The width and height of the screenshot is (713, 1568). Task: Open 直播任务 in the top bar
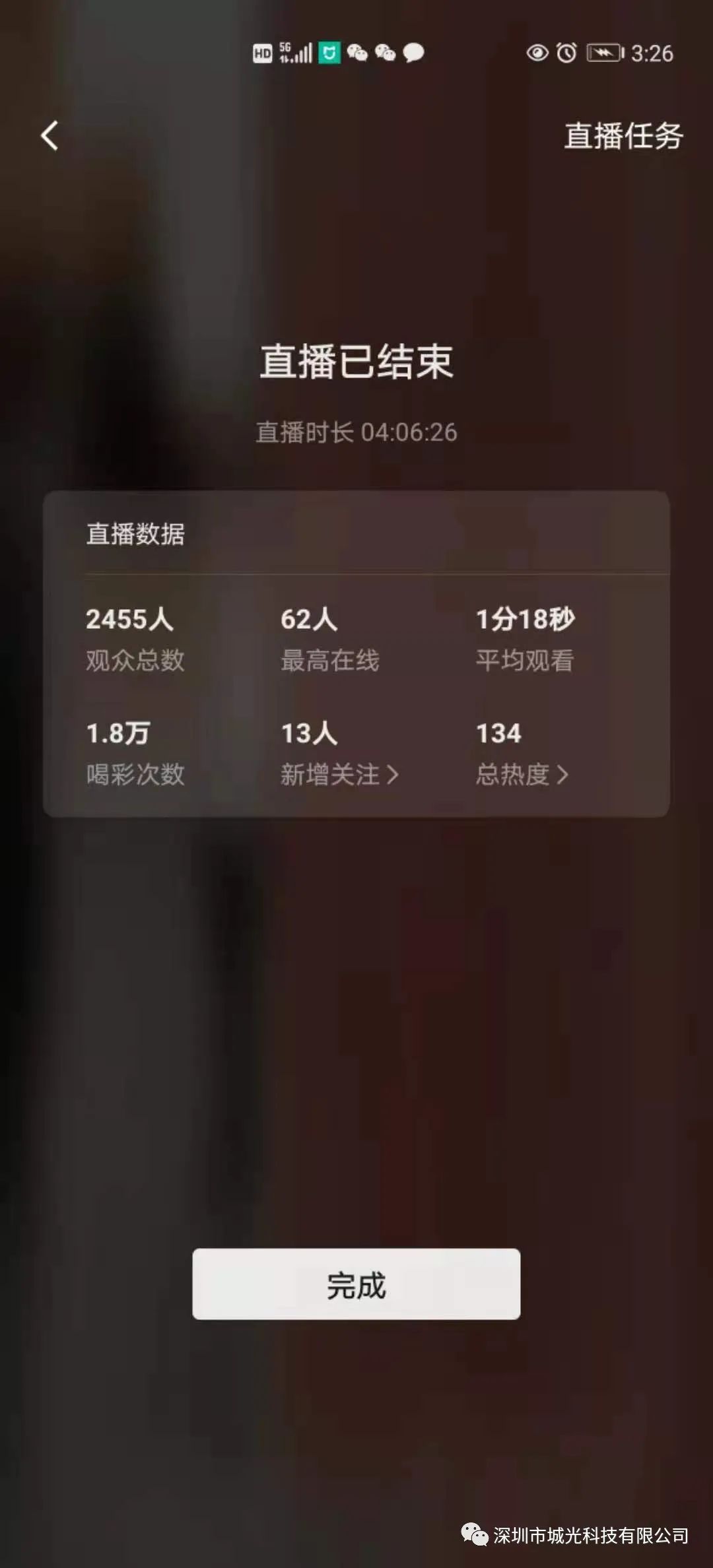623,136
